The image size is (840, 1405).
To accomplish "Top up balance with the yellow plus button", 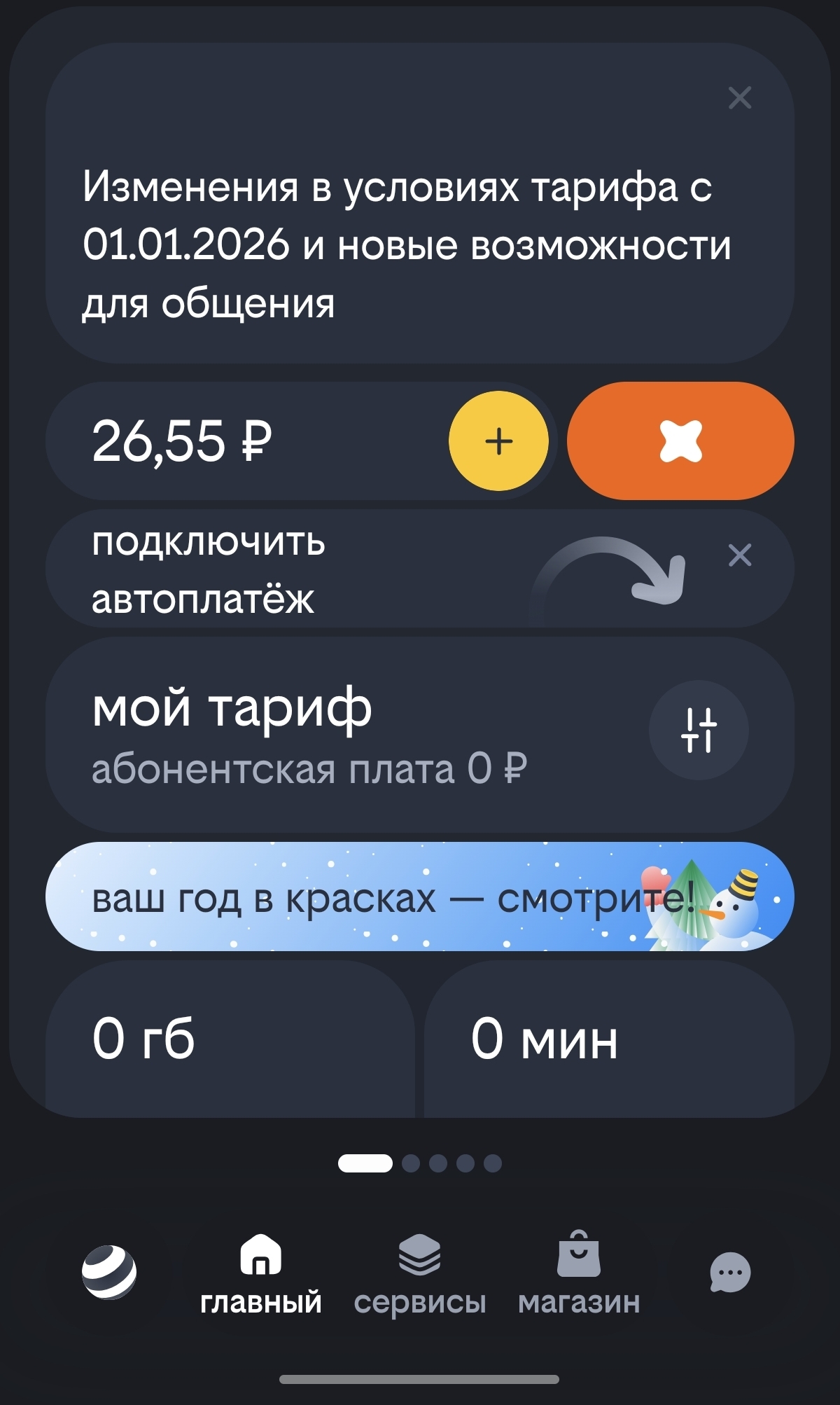I will tap(498, 441).
